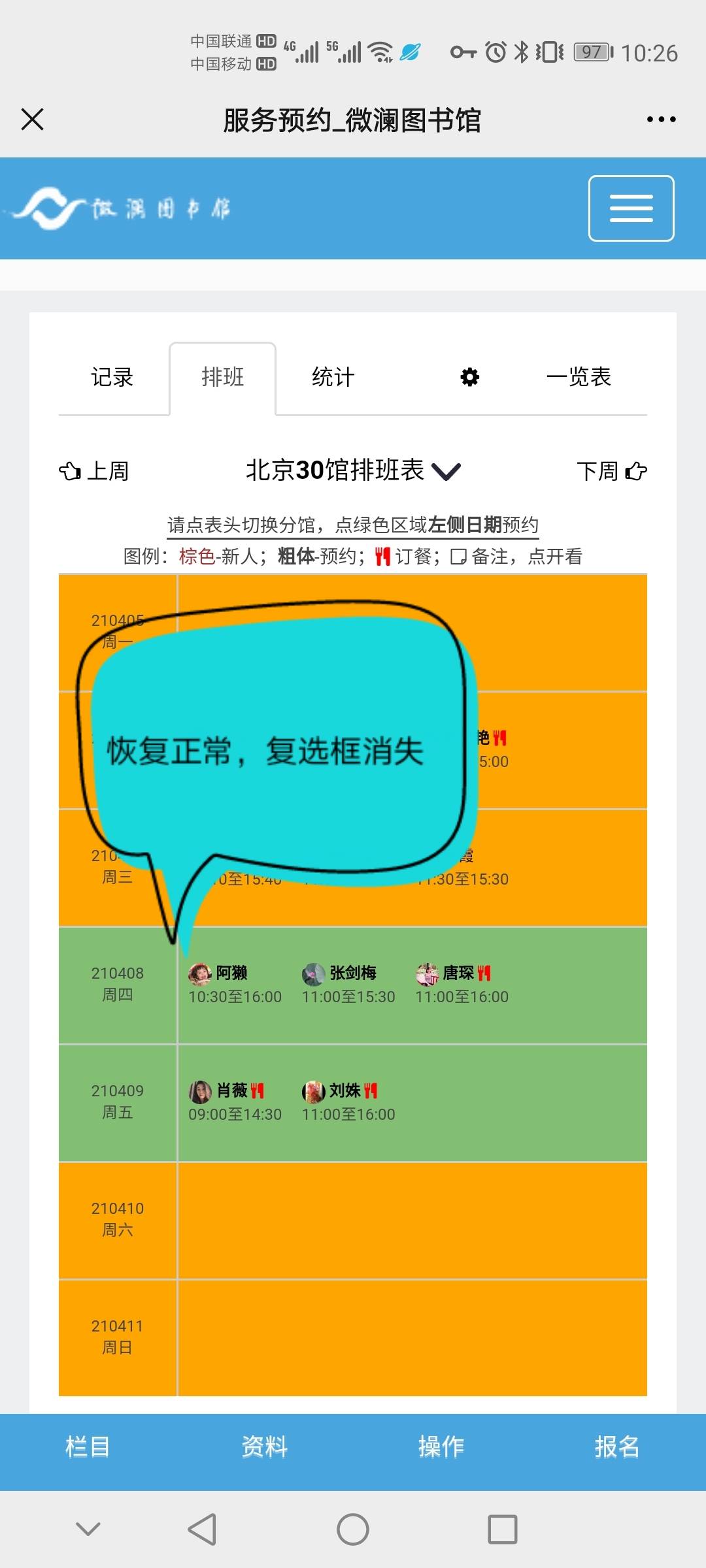Screen dimensions: 706x1568
Task: Tap date 210409 周五 to book
Action: pyautogui.click(x=118, y=1102)
